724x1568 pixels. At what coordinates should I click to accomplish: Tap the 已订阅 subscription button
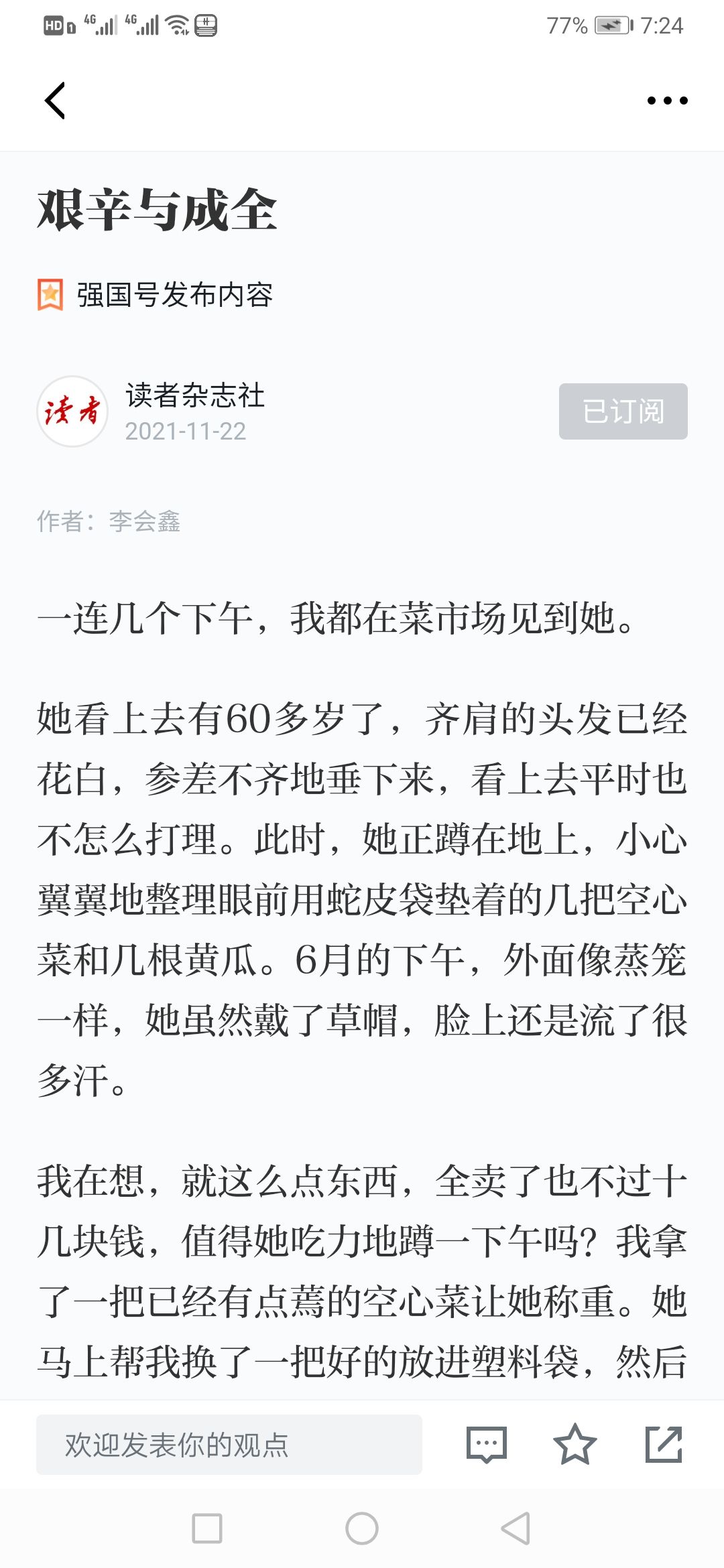pos(623,411)
